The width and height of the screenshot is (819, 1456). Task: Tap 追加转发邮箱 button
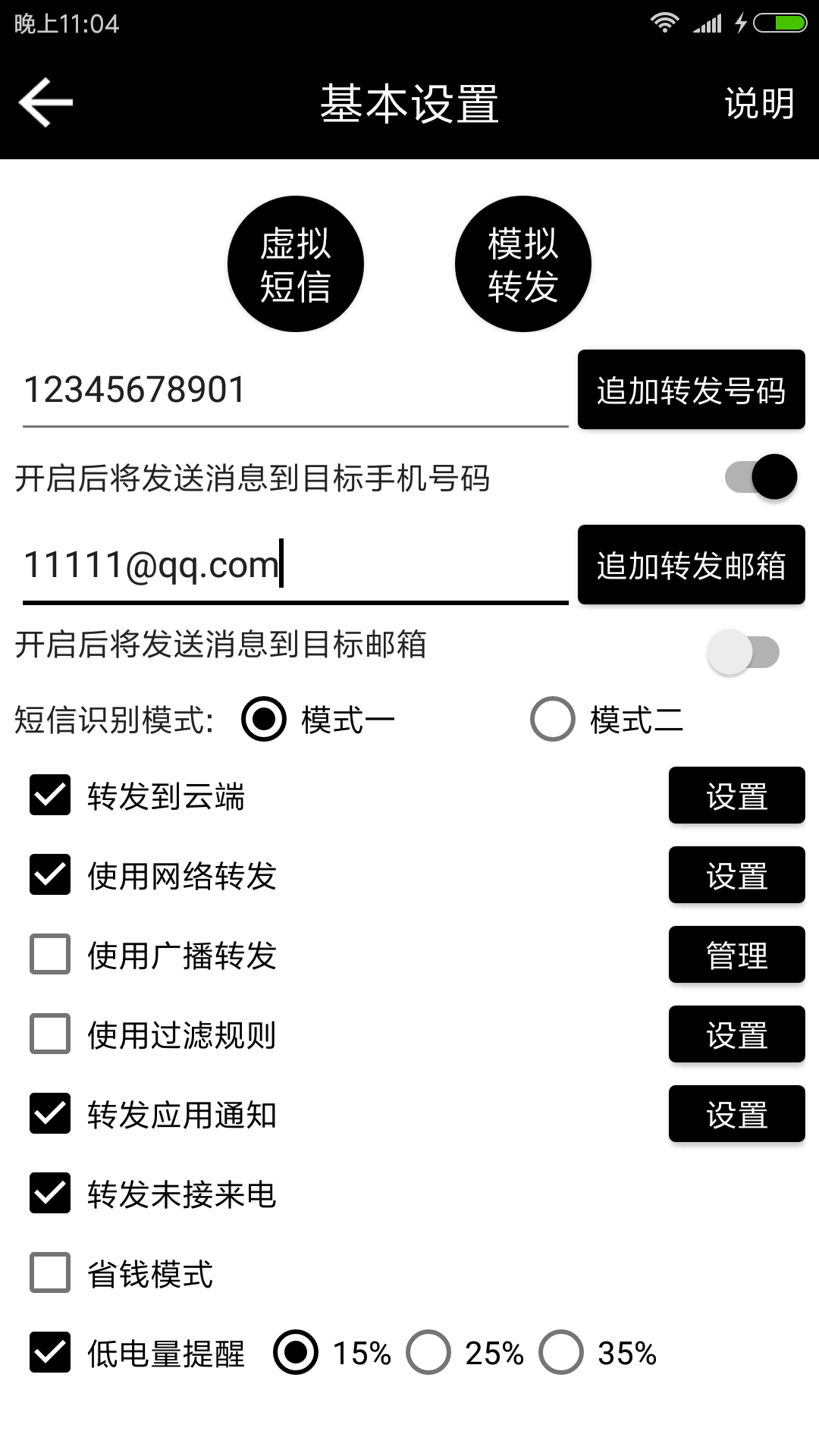point(691,564)
